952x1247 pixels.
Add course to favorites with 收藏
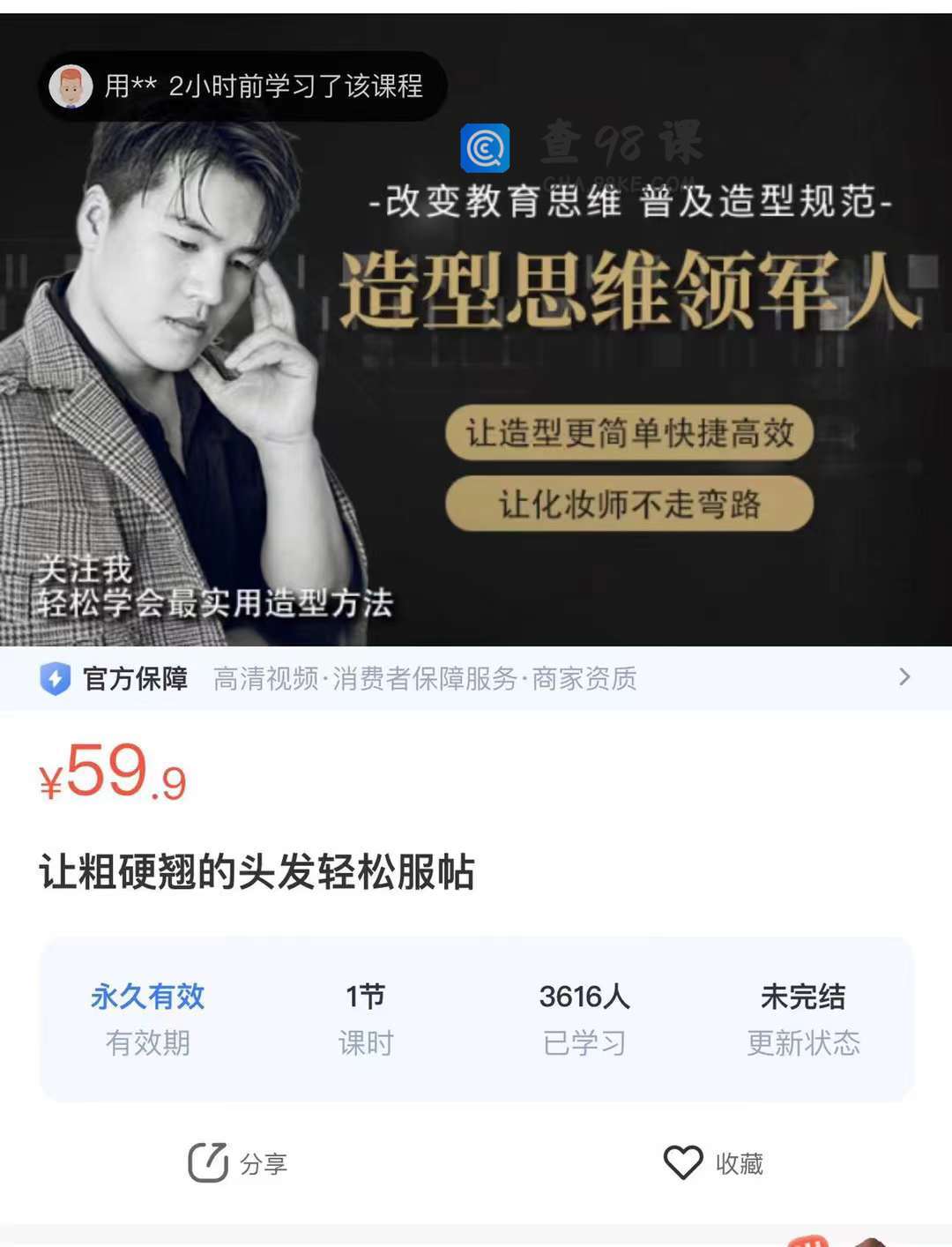pos(713,1162)
